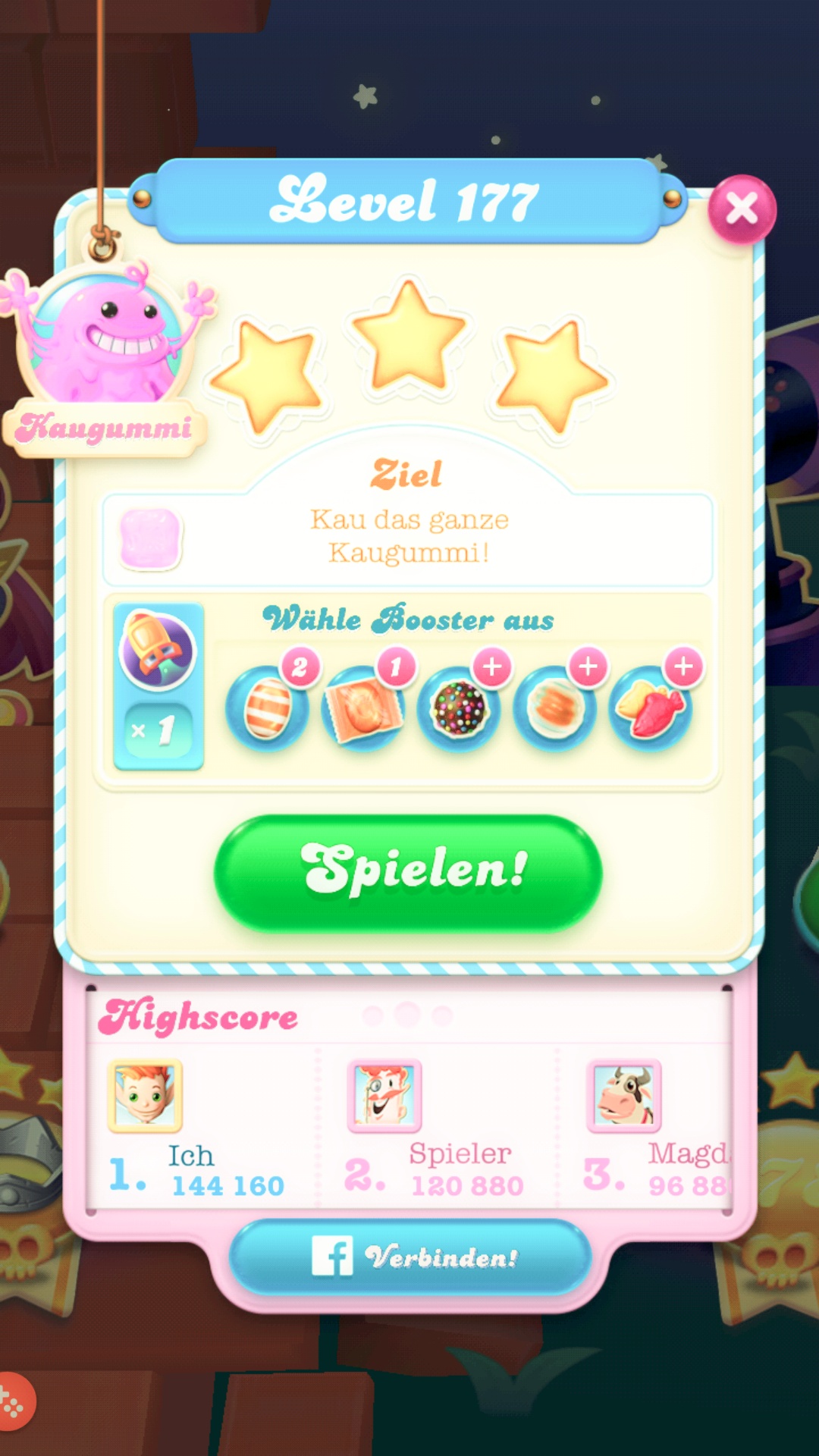This screenshot has height=1456, width=819.
Task: Open the pink dice button
Action: coord(13,1404)
